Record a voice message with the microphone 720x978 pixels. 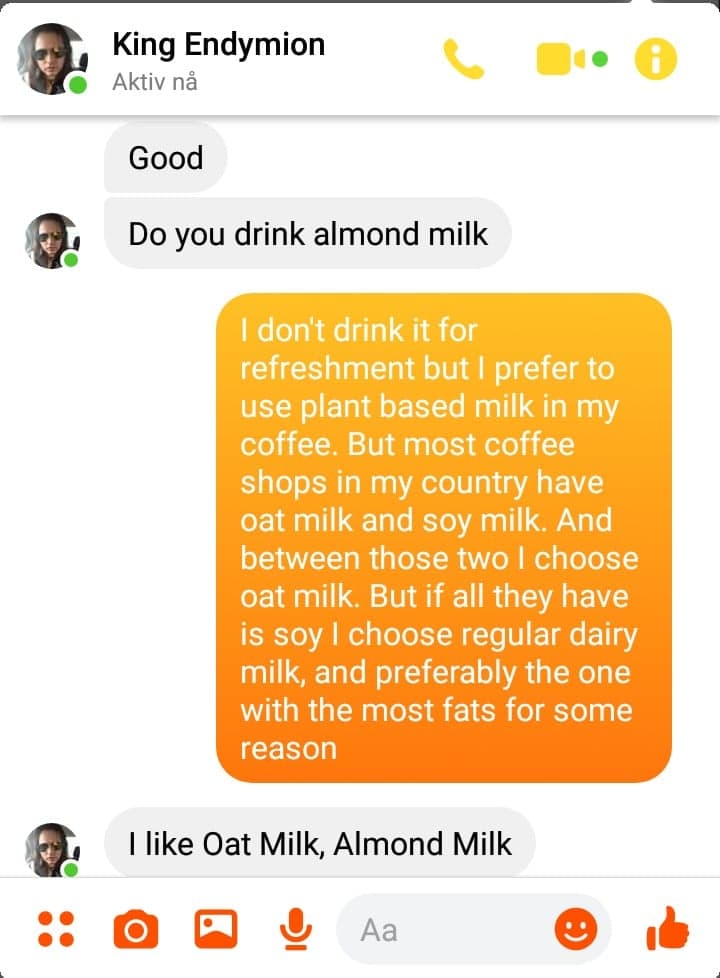(x=293, y=930)
